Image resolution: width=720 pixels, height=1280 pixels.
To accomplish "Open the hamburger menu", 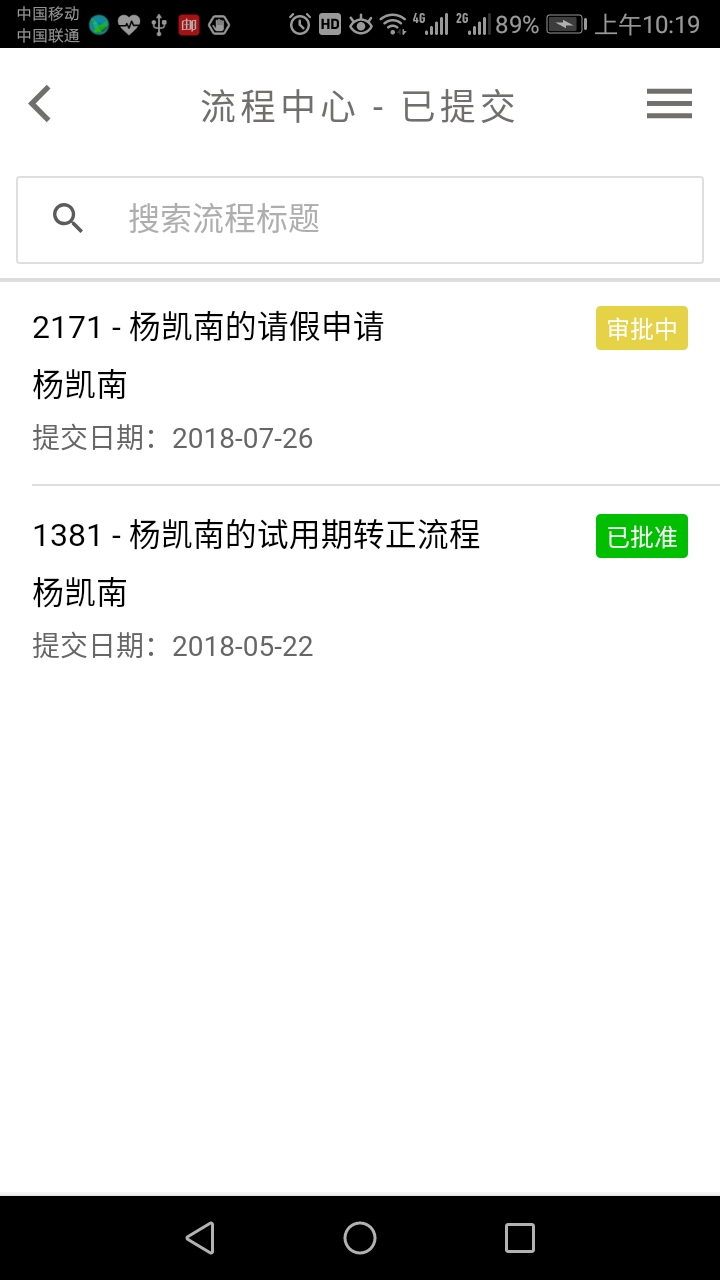I will coord(669,104).
